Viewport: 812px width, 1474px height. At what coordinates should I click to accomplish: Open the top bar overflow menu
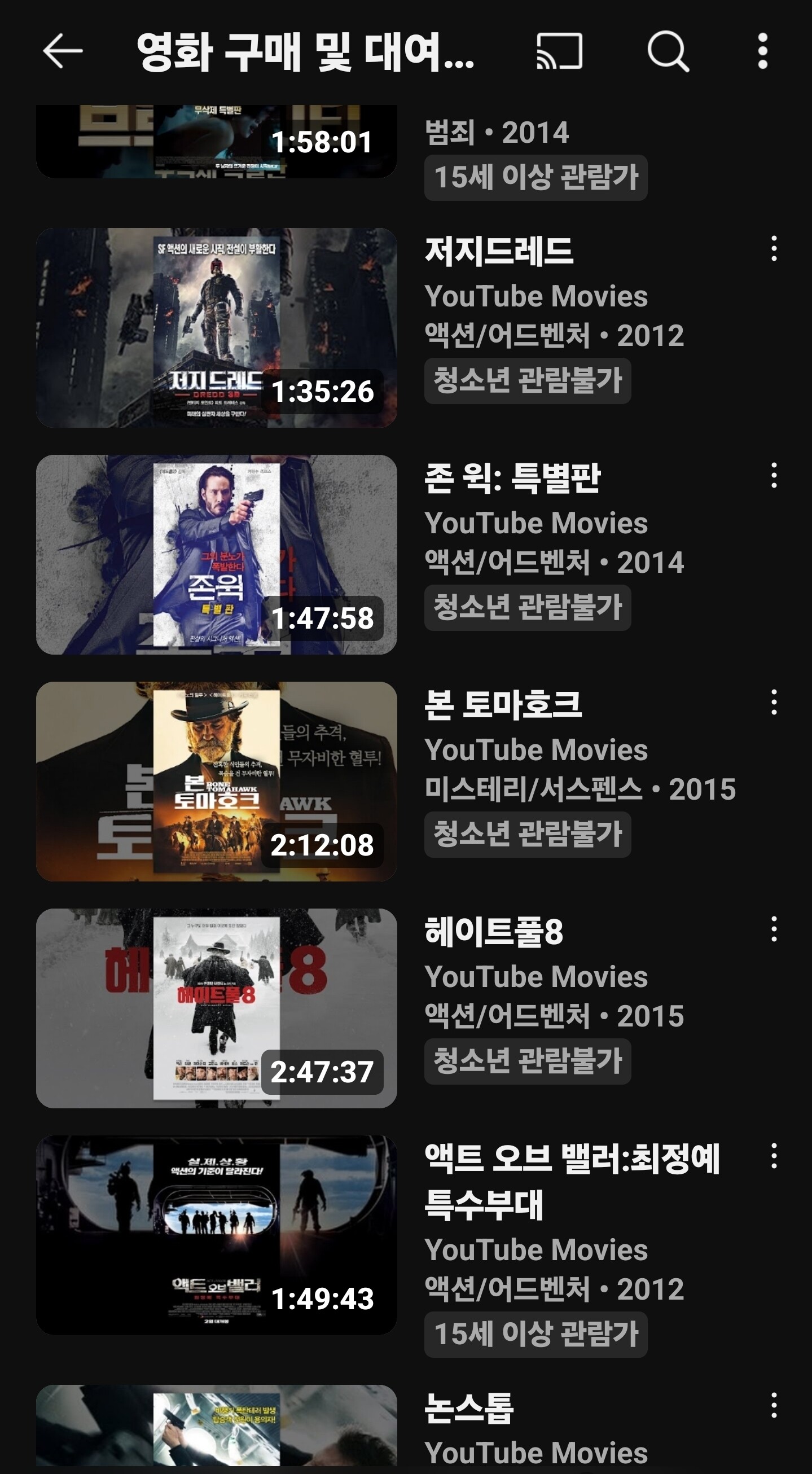pyautogui.click(x=762, y=51)
